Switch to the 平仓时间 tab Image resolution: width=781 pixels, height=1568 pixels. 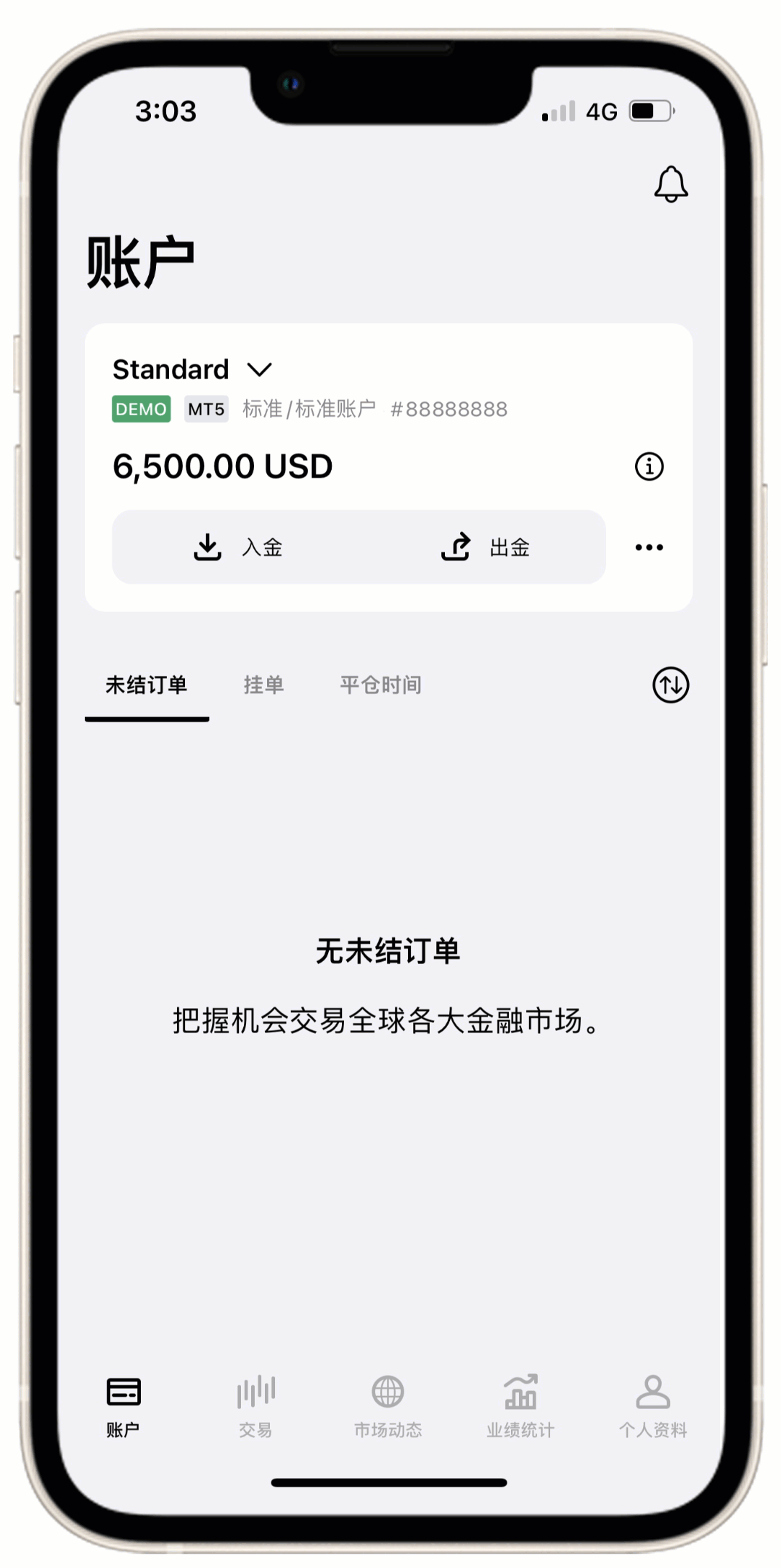click(x=380, y=685)
